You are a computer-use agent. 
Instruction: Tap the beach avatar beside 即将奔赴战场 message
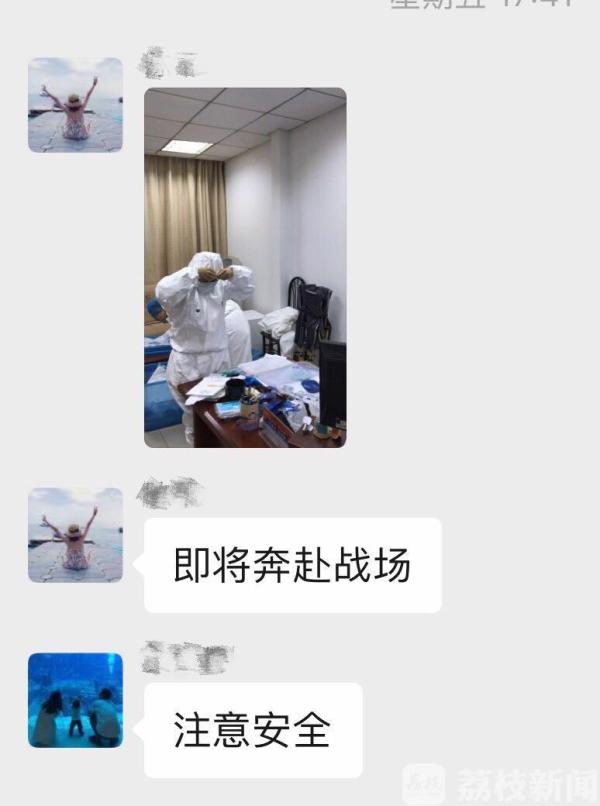pos(76,534)
